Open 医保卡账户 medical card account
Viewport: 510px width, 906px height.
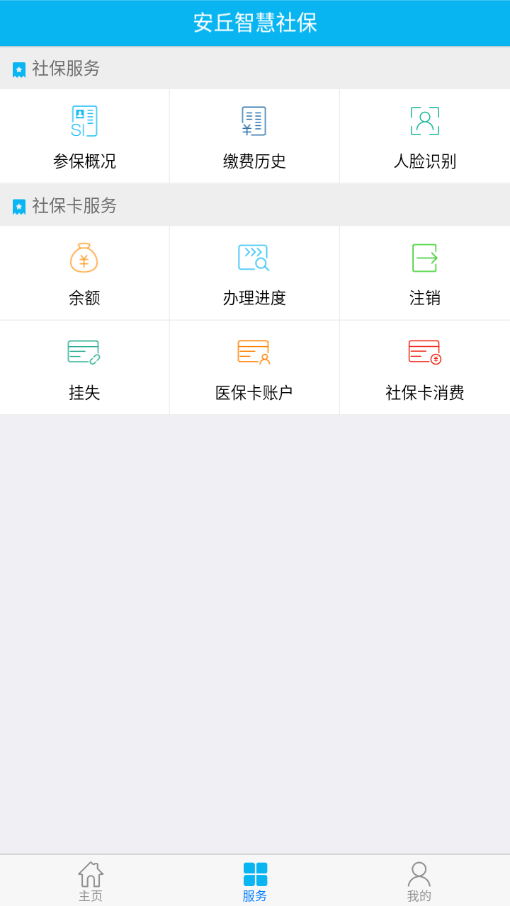(x=254, y=367)
